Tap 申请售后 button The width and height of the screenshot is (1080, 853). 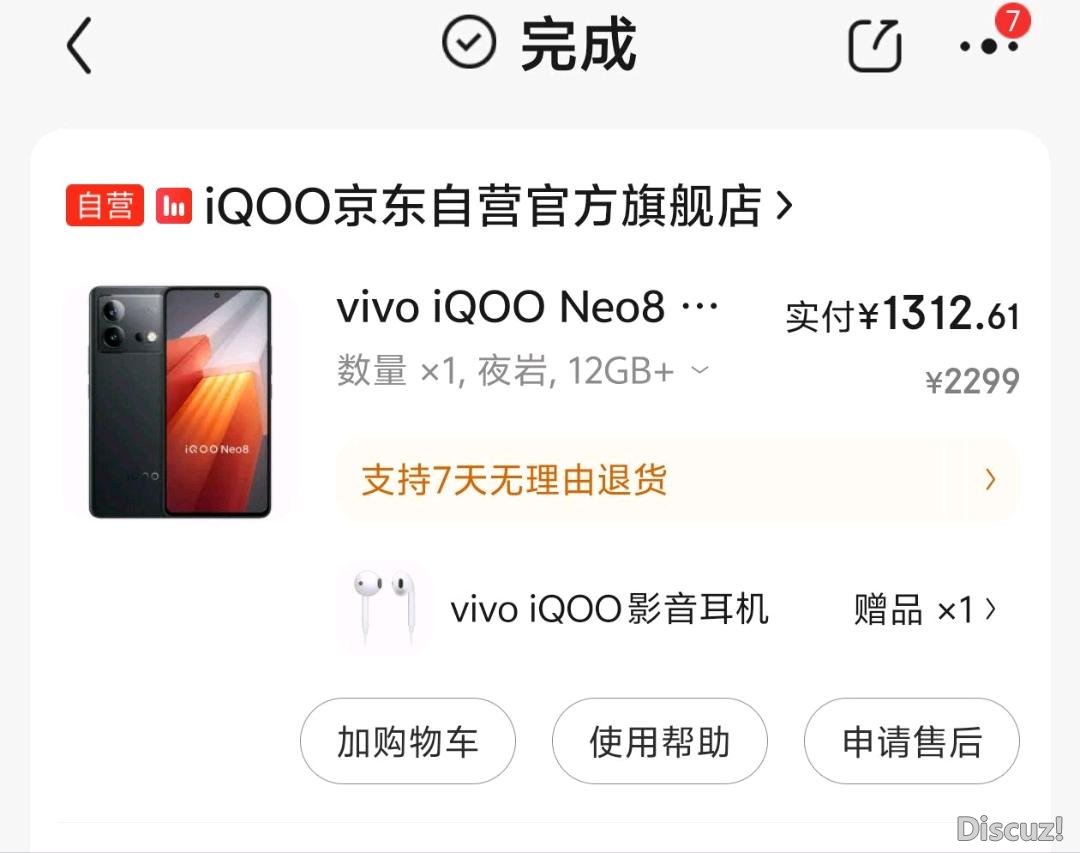coord(911,742)
